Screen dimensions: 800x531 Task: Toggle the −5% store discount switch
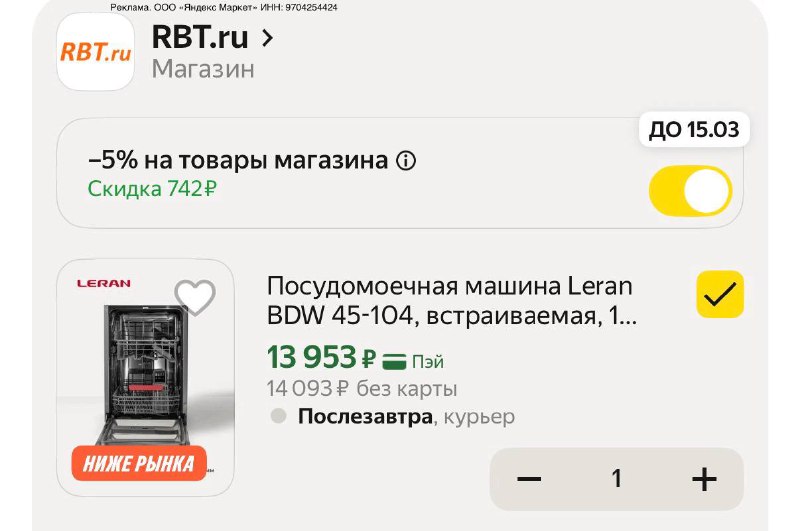pos(691,190)
